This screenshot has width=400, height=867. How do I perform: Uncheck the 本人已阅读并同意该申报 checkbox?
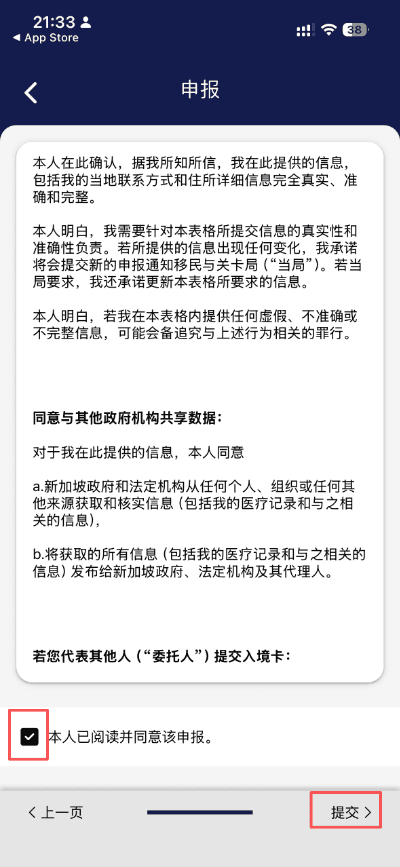[x=29, y=737]
